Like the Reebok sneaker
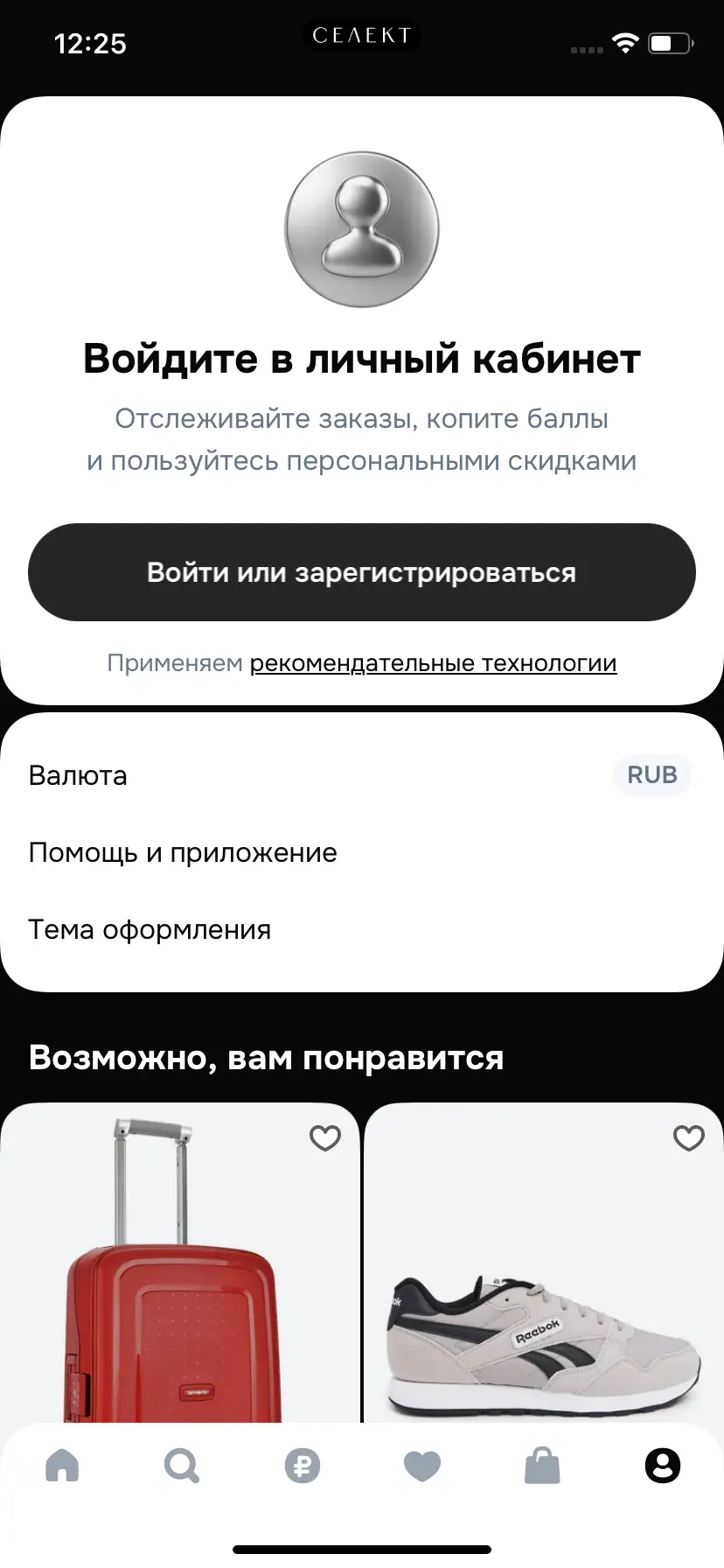 point(688,1137)
